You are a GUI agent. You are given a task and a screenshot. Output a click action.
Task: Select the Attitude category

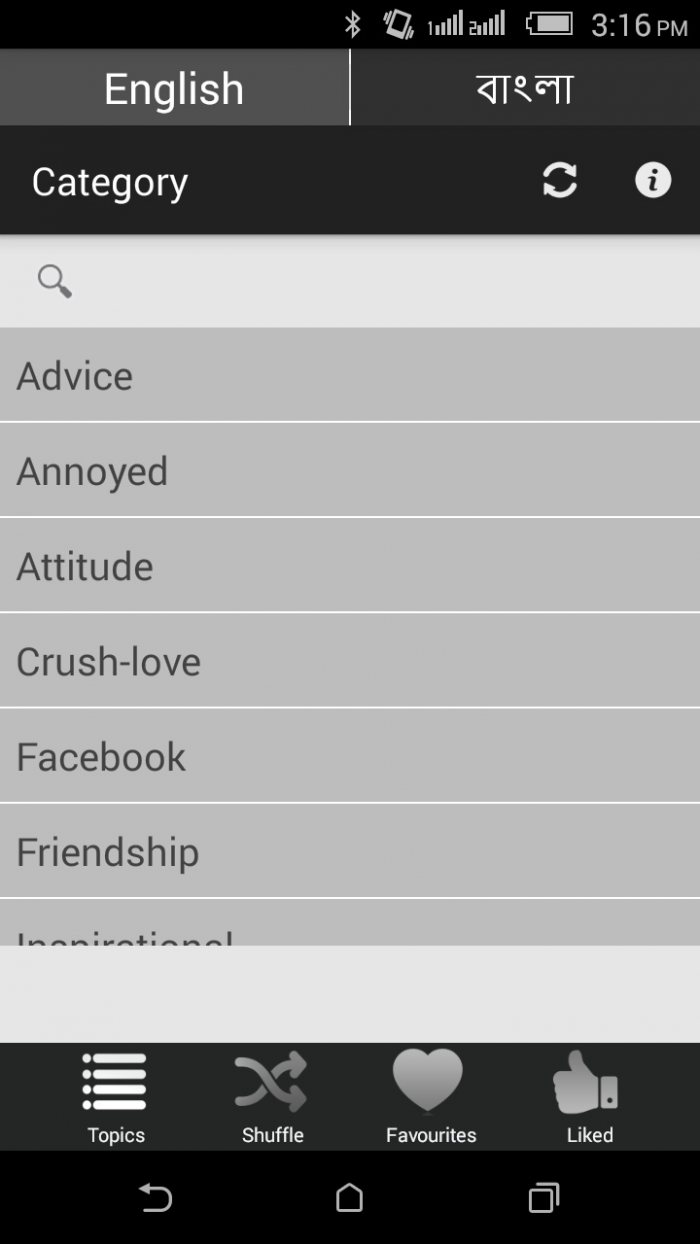(350, 566)
